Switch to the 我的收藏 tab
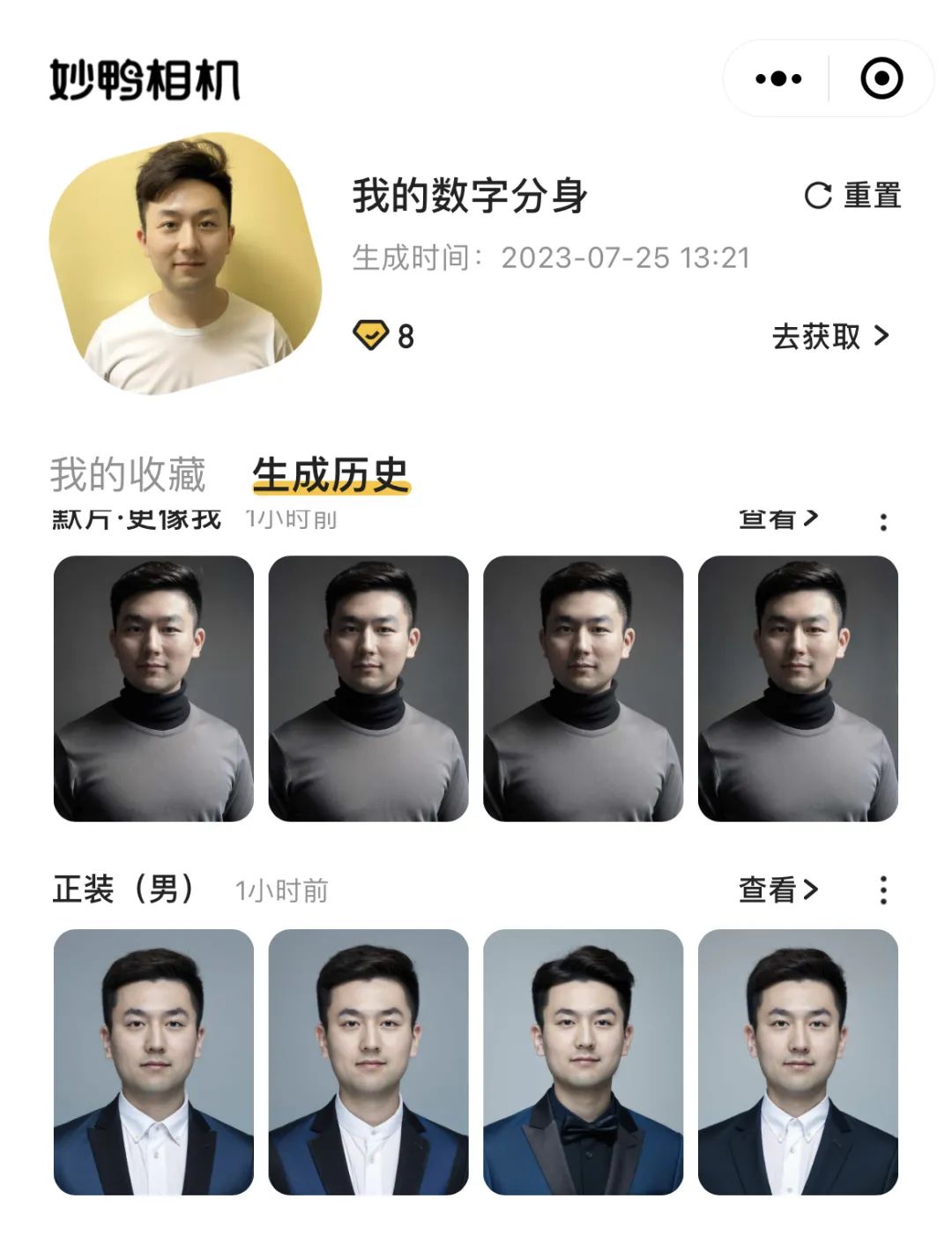 (x=128, y=474)
